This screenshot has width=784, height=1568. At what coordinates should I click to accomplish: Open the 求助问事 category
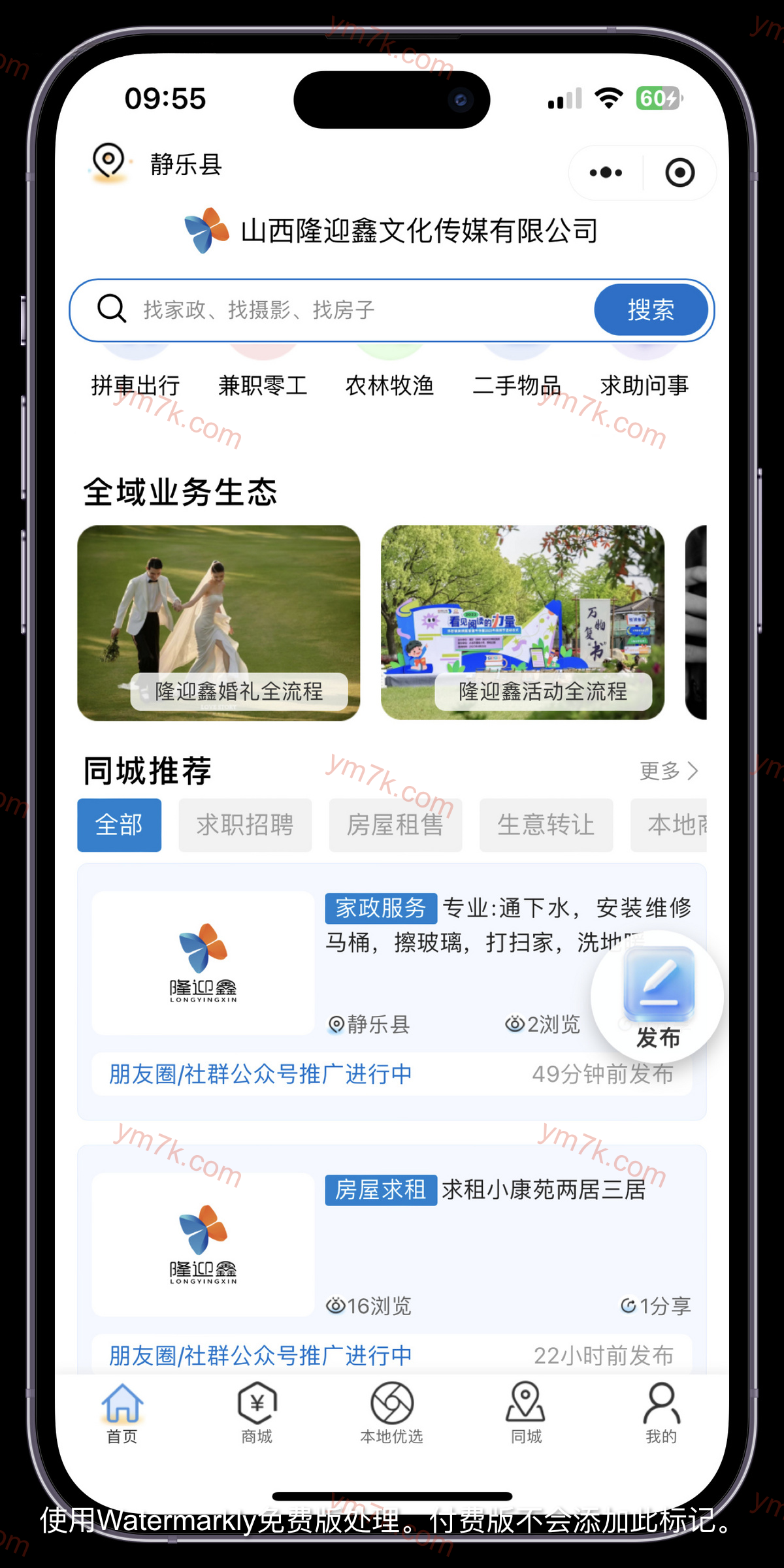(x=644, y=384)
